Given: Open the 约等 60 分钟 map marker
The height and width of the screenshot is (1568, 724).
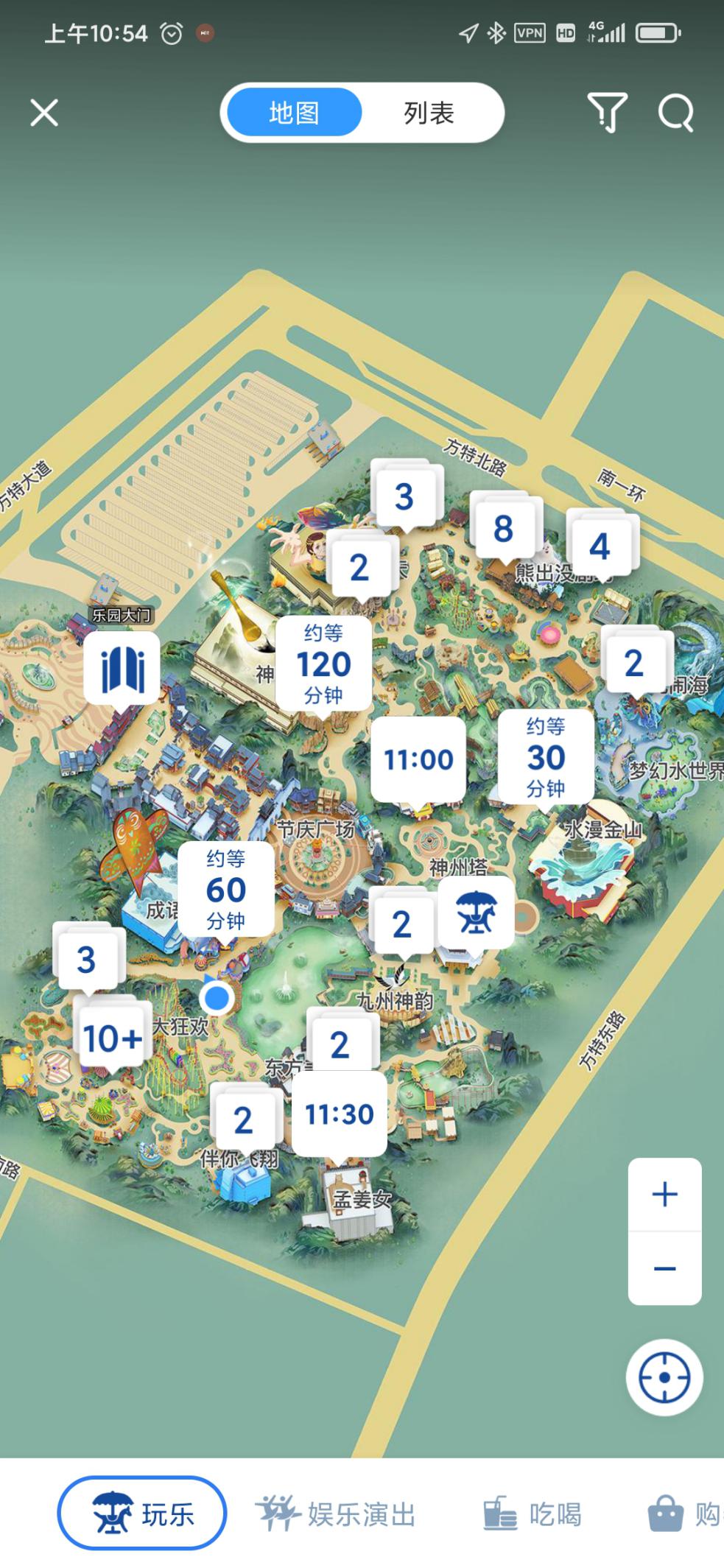Looking at the screenshot, I should (x=225, y=889).
